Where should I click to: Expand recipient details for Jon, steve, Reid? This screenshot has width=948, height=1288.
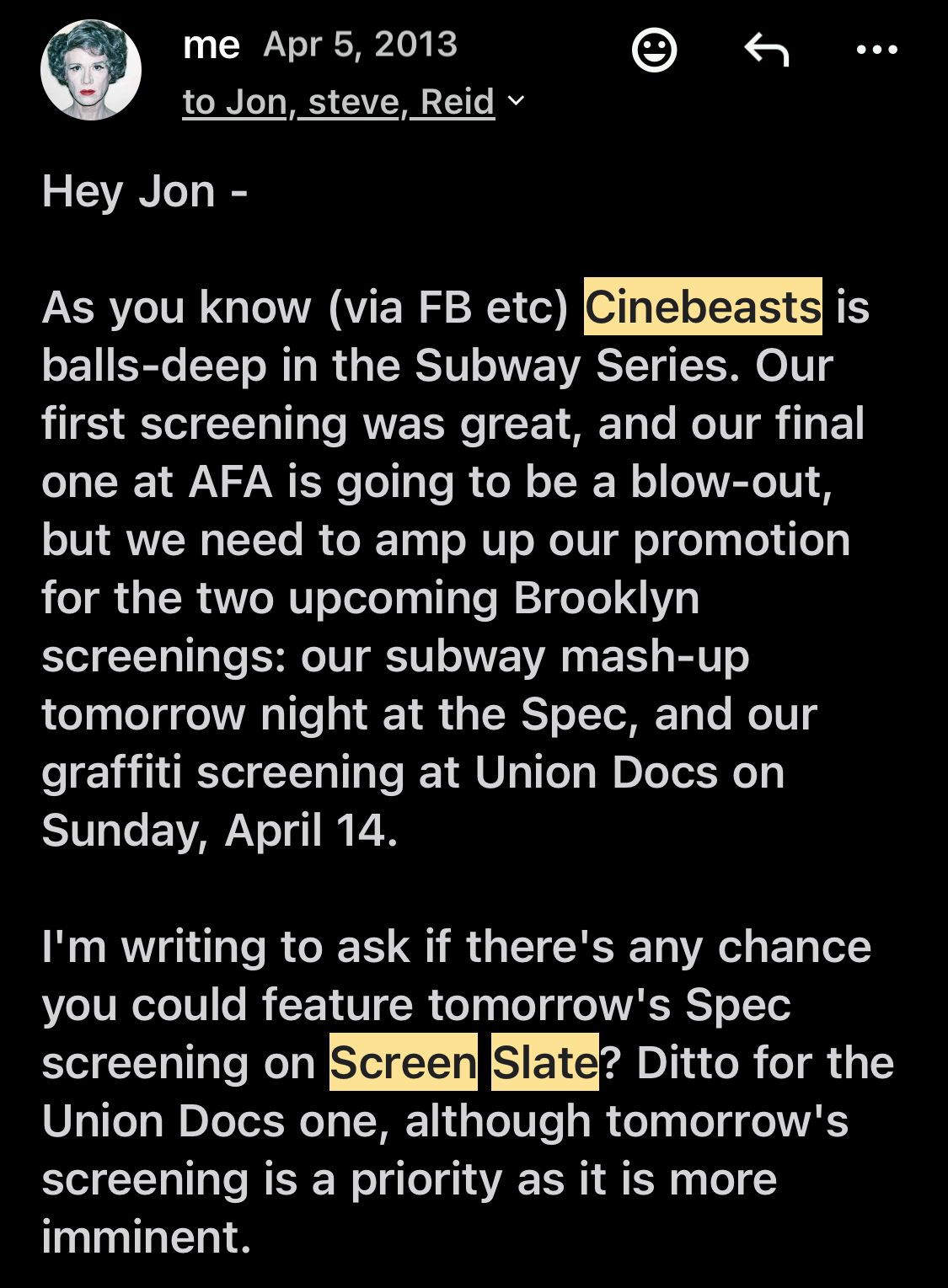[x=517, y=102]
